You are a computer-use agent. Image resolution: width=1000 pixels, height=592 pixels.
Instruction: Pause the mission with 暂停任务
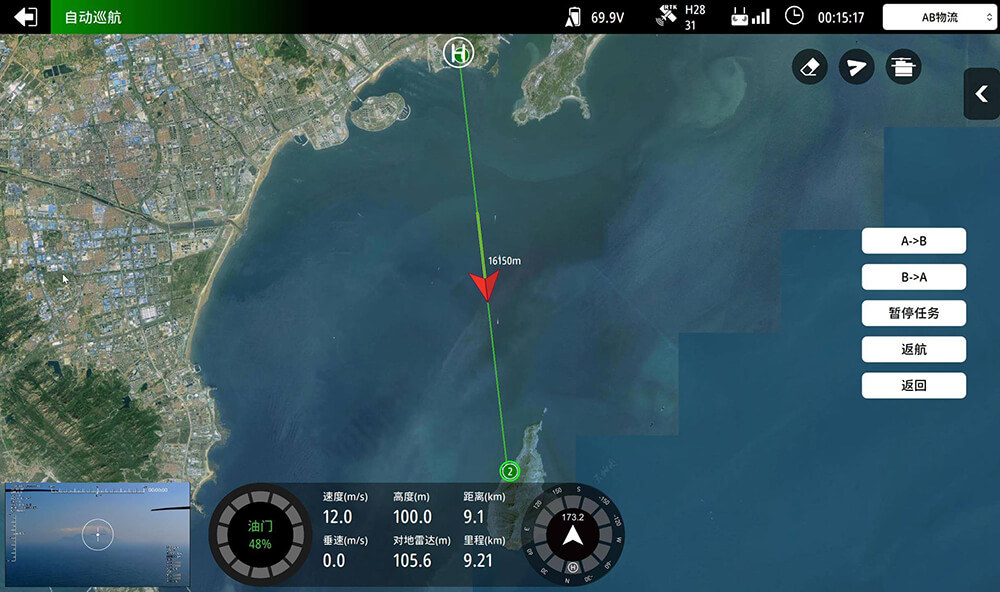pyautogui.click(x=913, y=313)
